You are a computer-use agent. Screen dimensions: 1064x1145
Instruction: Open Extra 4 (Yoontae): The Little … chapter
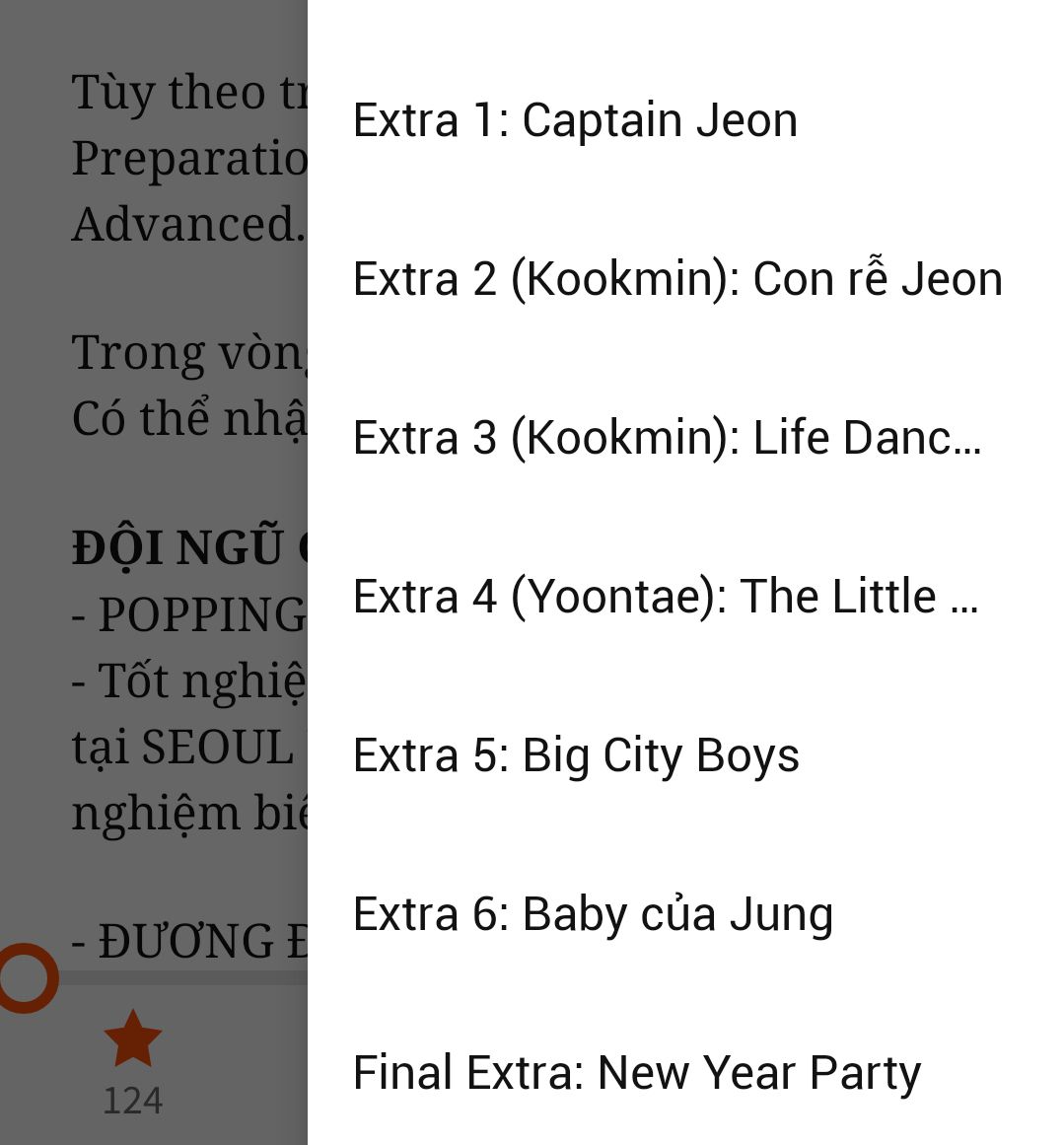(x=666, y=597)
